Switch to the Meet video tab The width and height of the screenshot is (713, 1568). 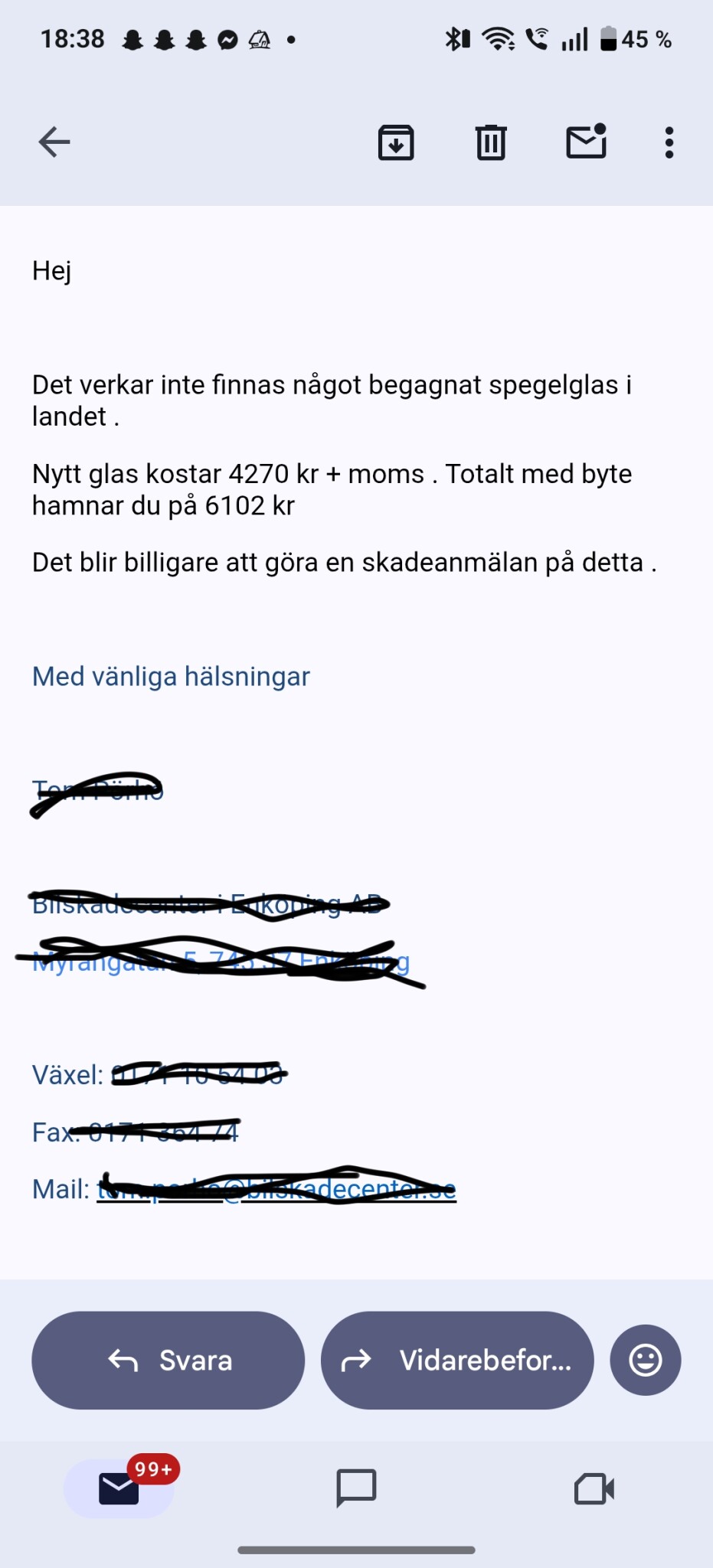tap(594, 1488)
